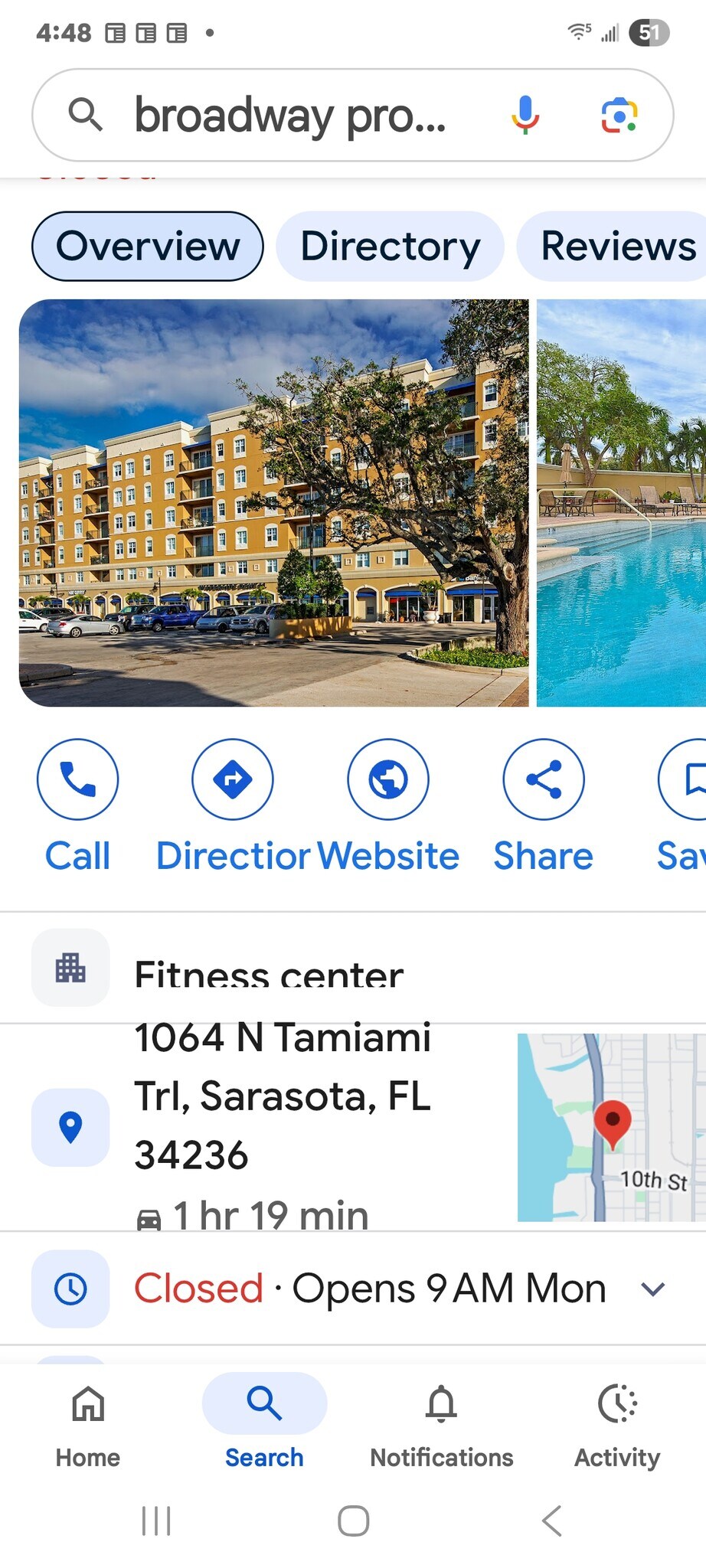Image resolution: width=706 pixels, height=1568 pixels.
Task: Tap the Share icon for this listing
Action: pos(543,779)
